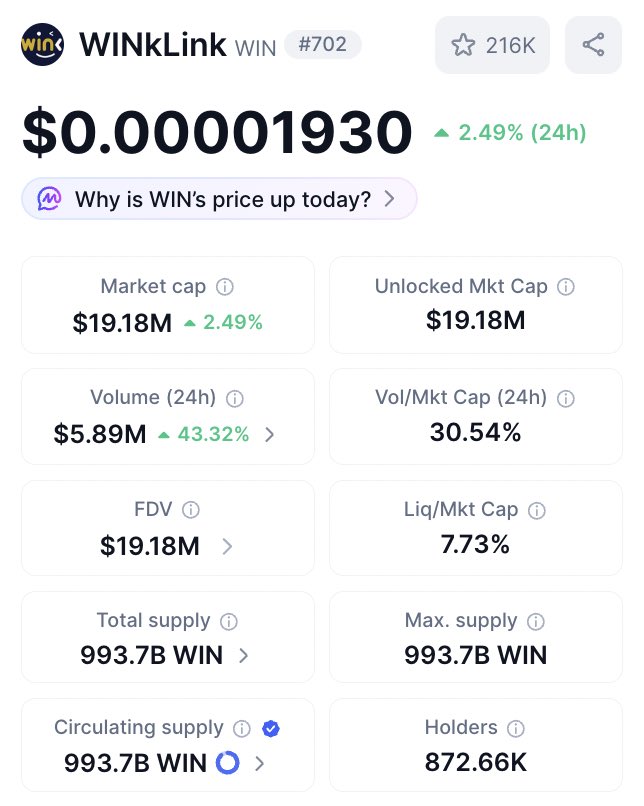Open "Why is WIN's price up today?"
Image resolution: width=644 pixels, height=806 pixels.
tap(219, 199)
